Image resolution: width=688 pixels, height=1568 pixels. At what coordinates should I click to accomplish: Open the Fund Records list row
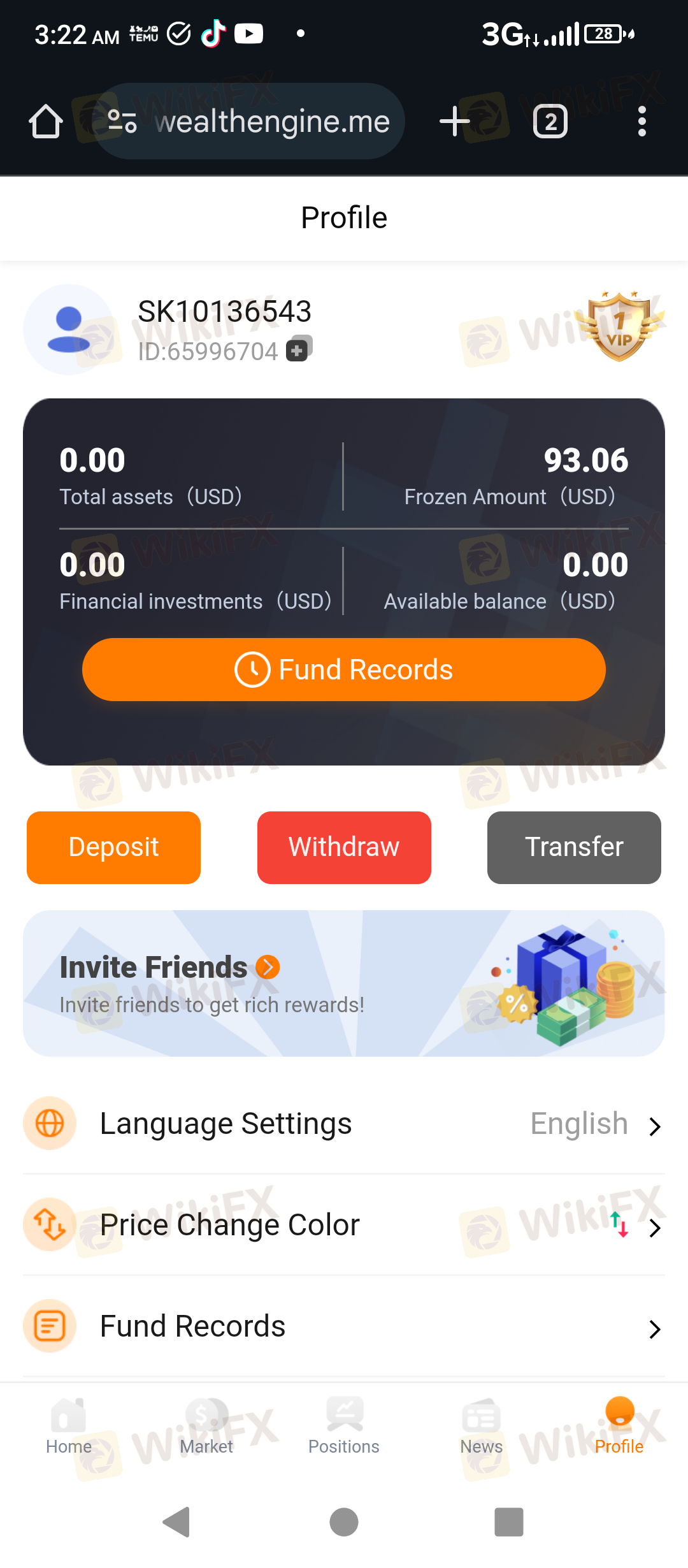344,1326
